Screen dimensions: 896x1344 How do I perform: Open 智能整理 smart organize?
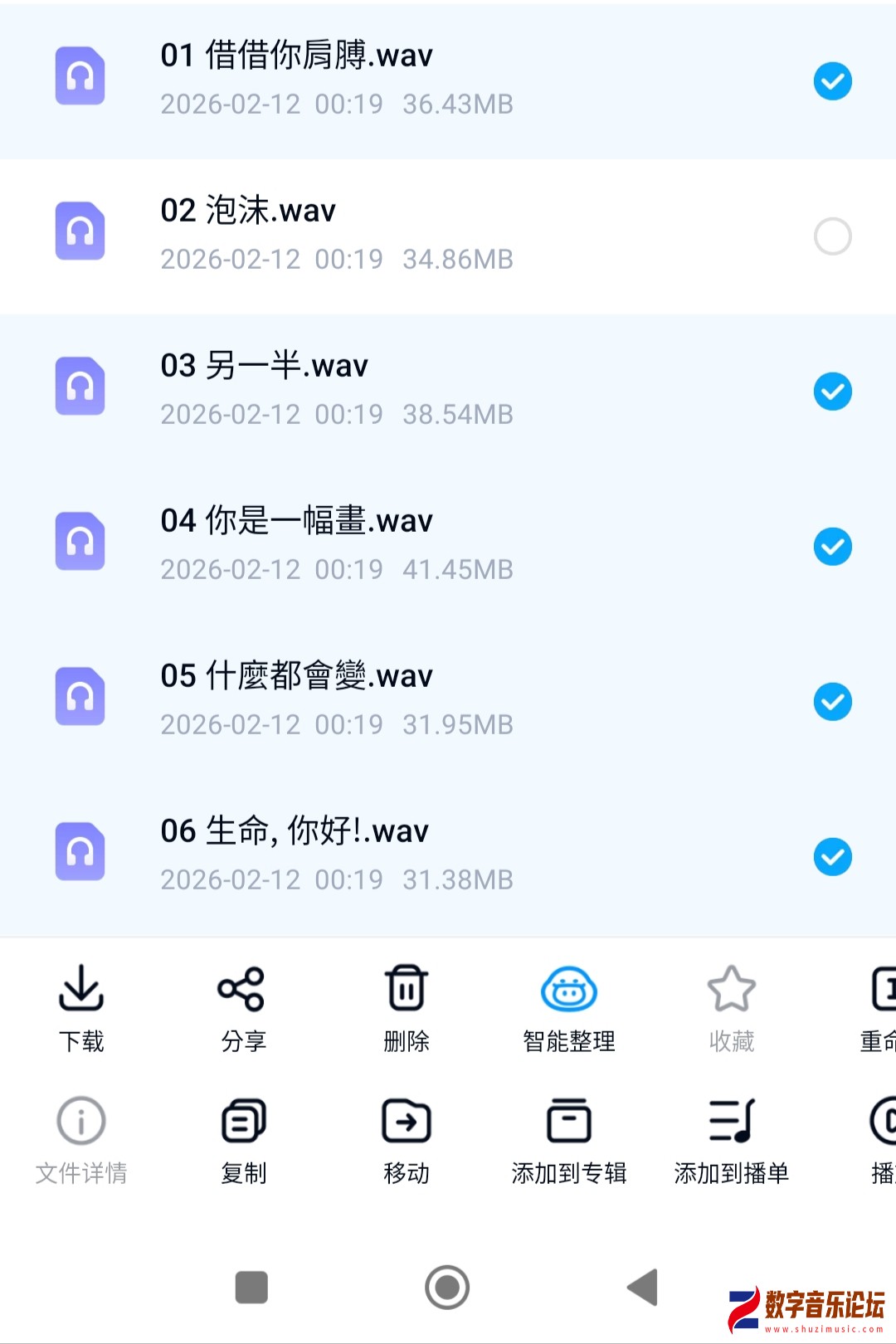[568, 1007]
